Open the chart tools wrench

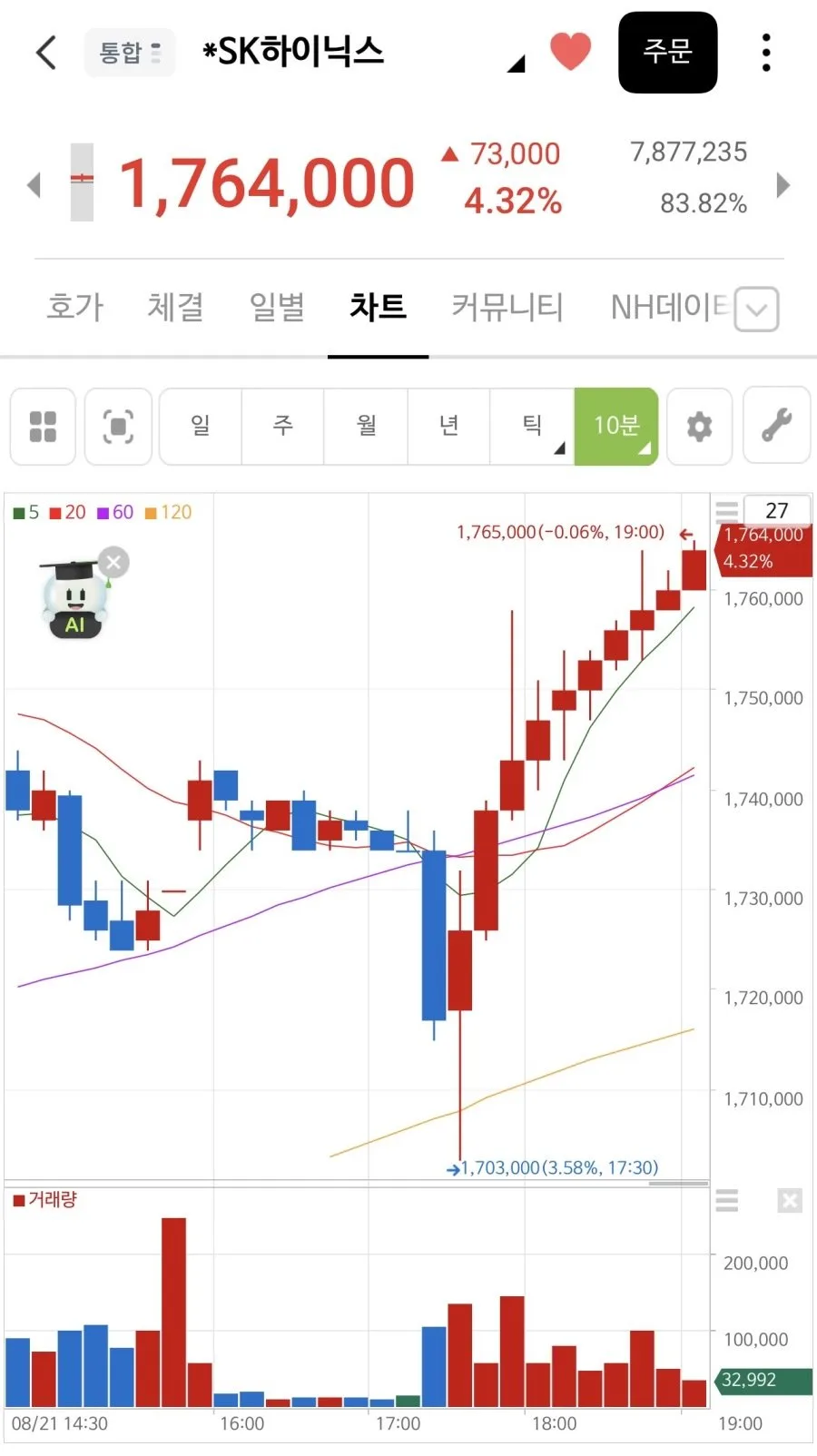(776, 426)
